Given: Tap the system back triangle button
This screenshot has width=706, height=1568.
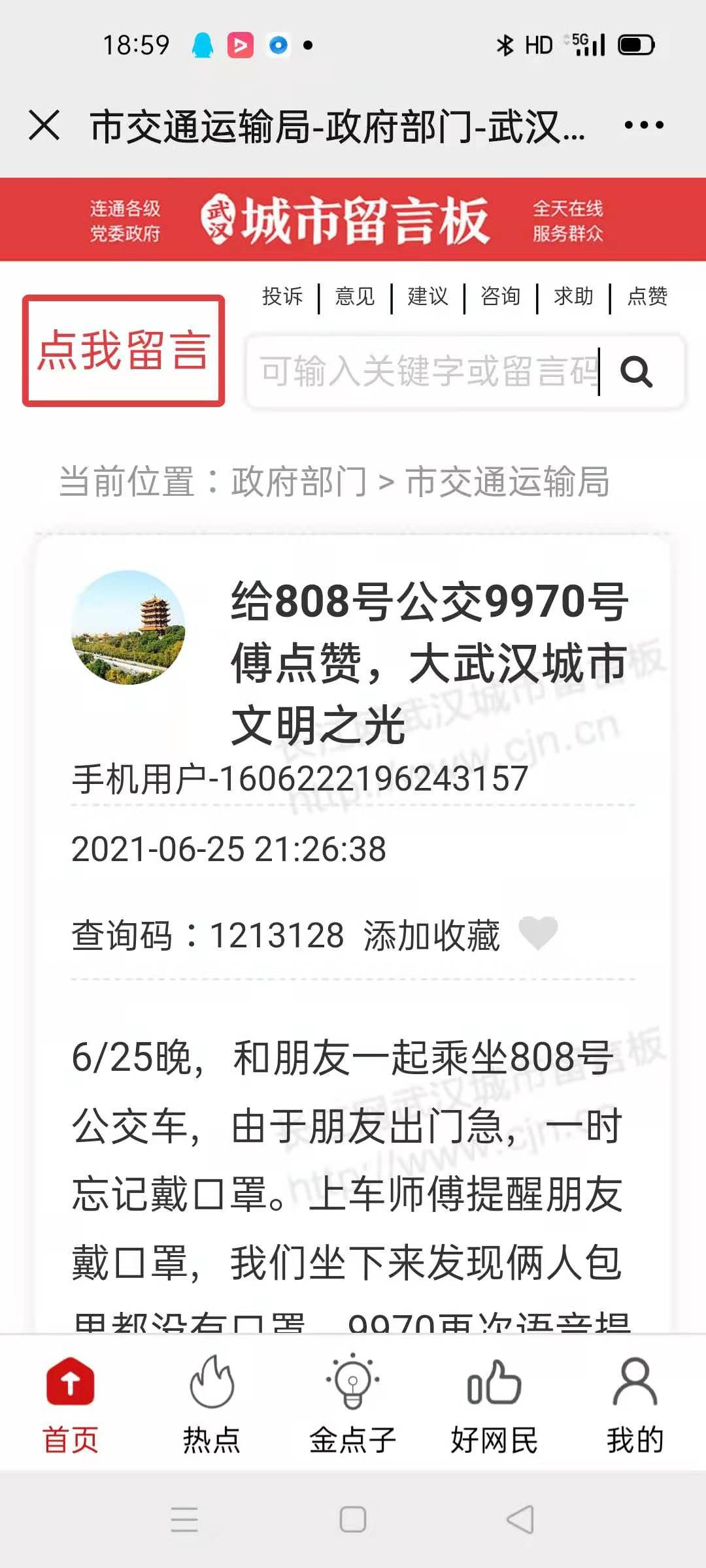Looking at the screenshot, I should pos(521,1519).
